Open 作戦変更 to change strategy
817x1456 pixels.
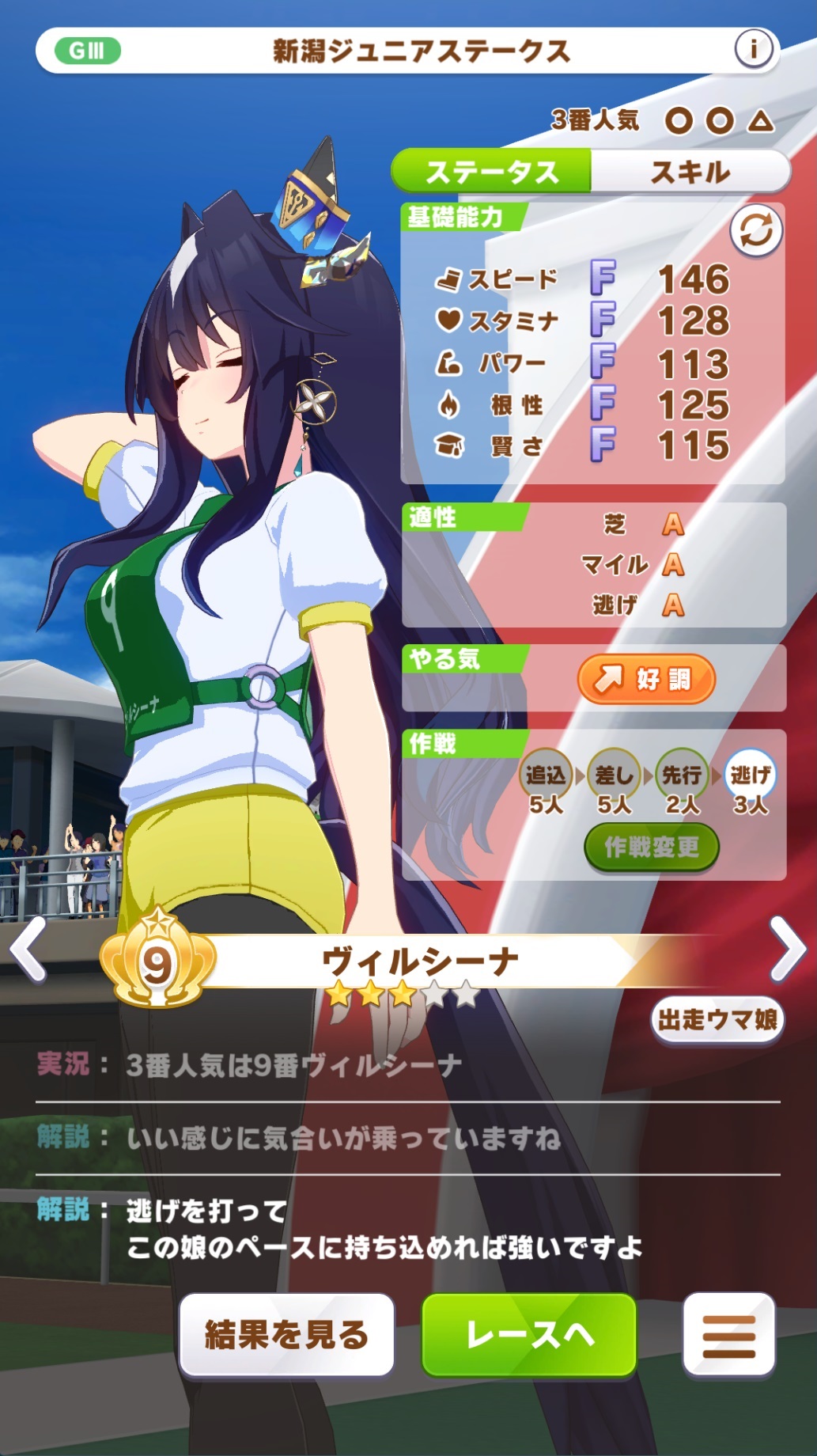point(651,847)
